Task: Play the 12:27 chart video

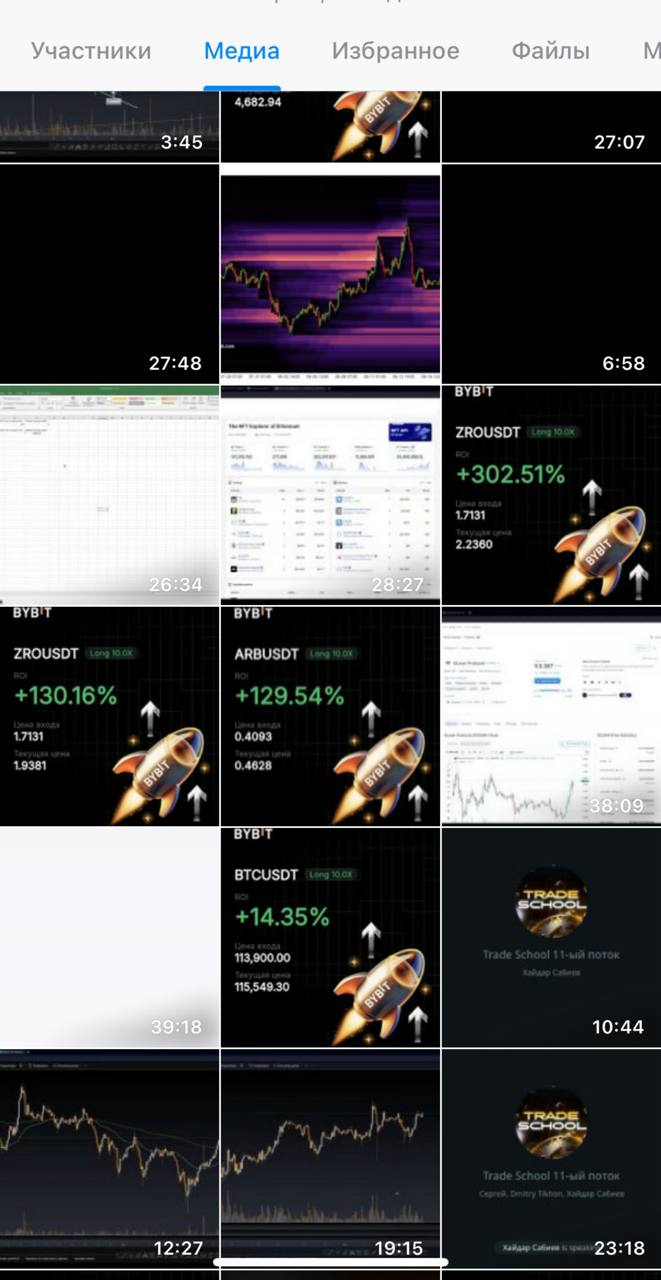Action: (x=109, y=1158)
